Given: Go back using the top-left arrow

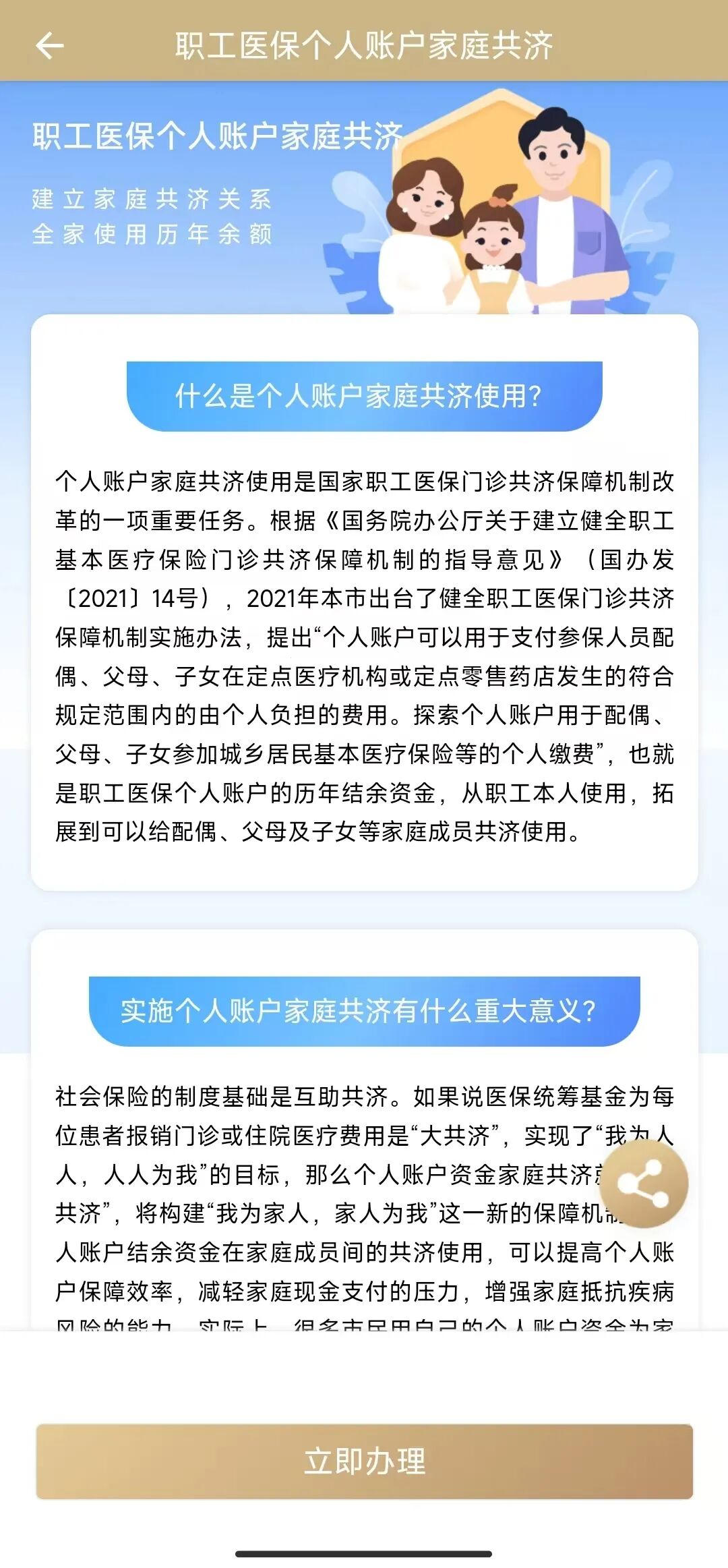Looking at the screenshot, I should click(49, 46).
